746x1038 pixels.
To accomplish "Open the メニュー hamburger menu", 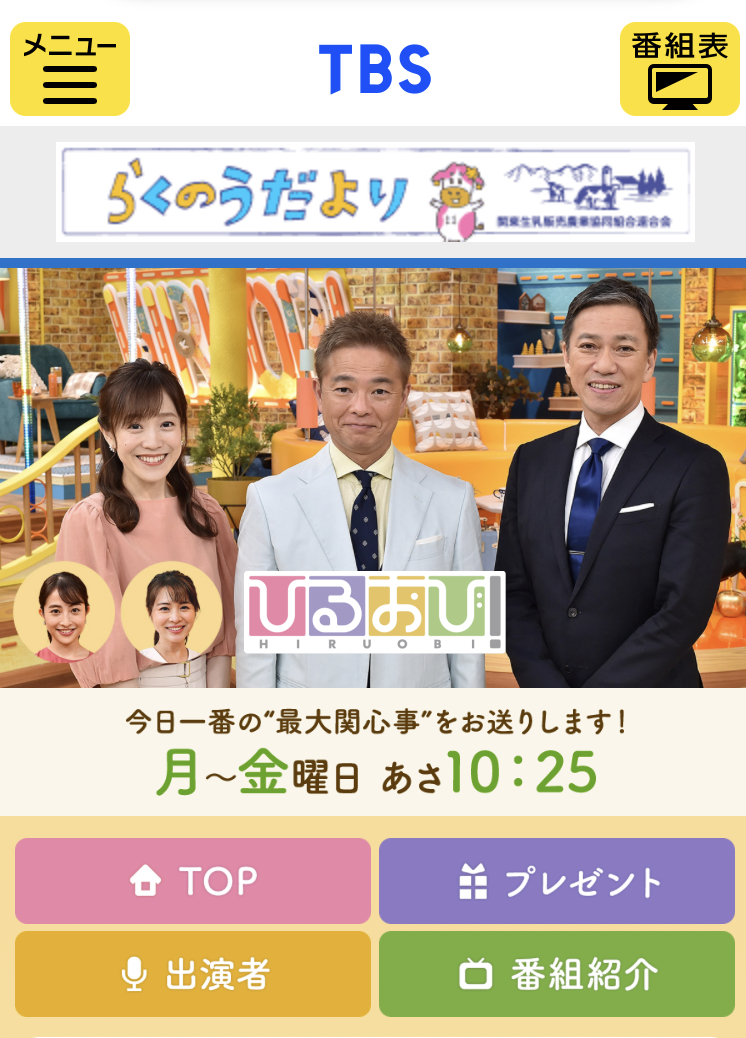I will point(70,69).
